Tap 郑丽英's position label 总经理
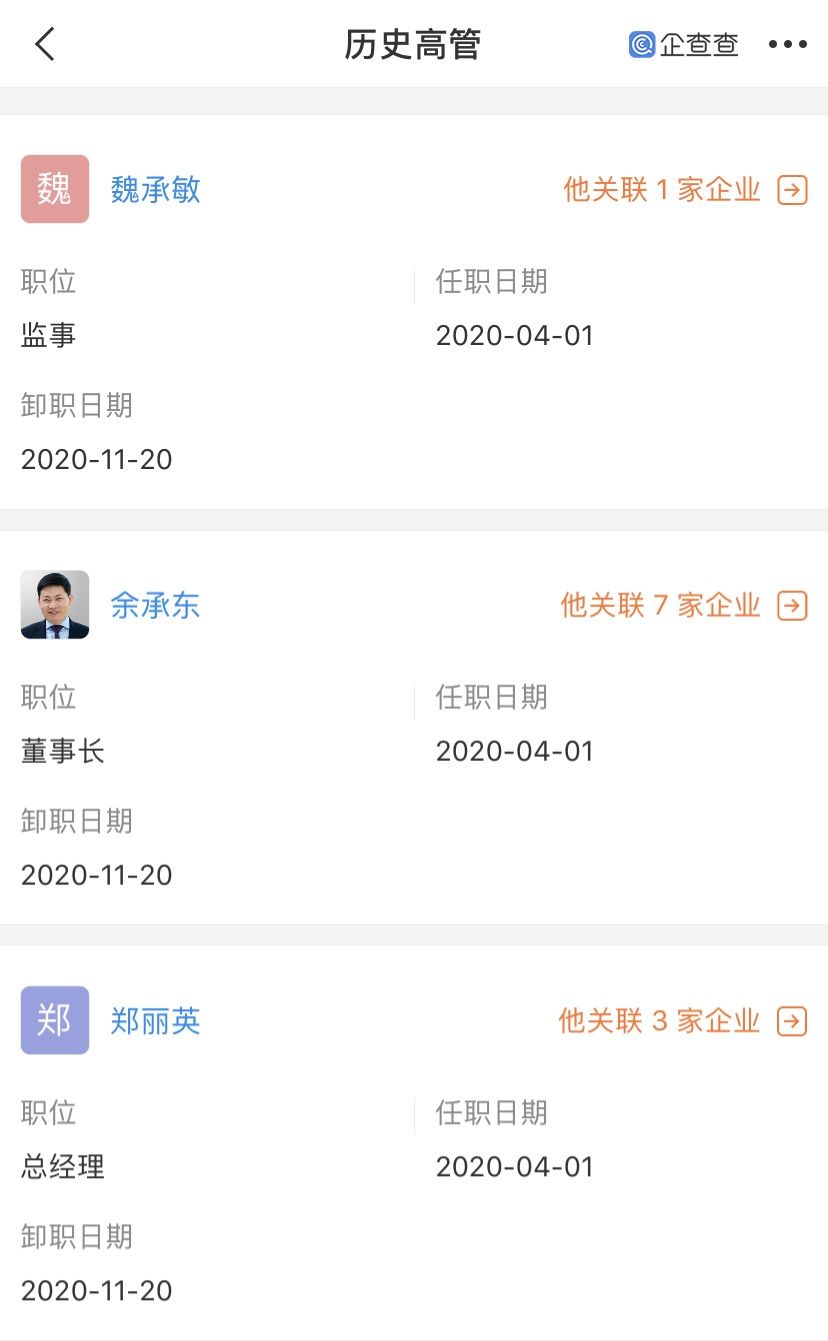This screenshot has width=828, height=1341. pyautogui.click(x=62, y=1167)
